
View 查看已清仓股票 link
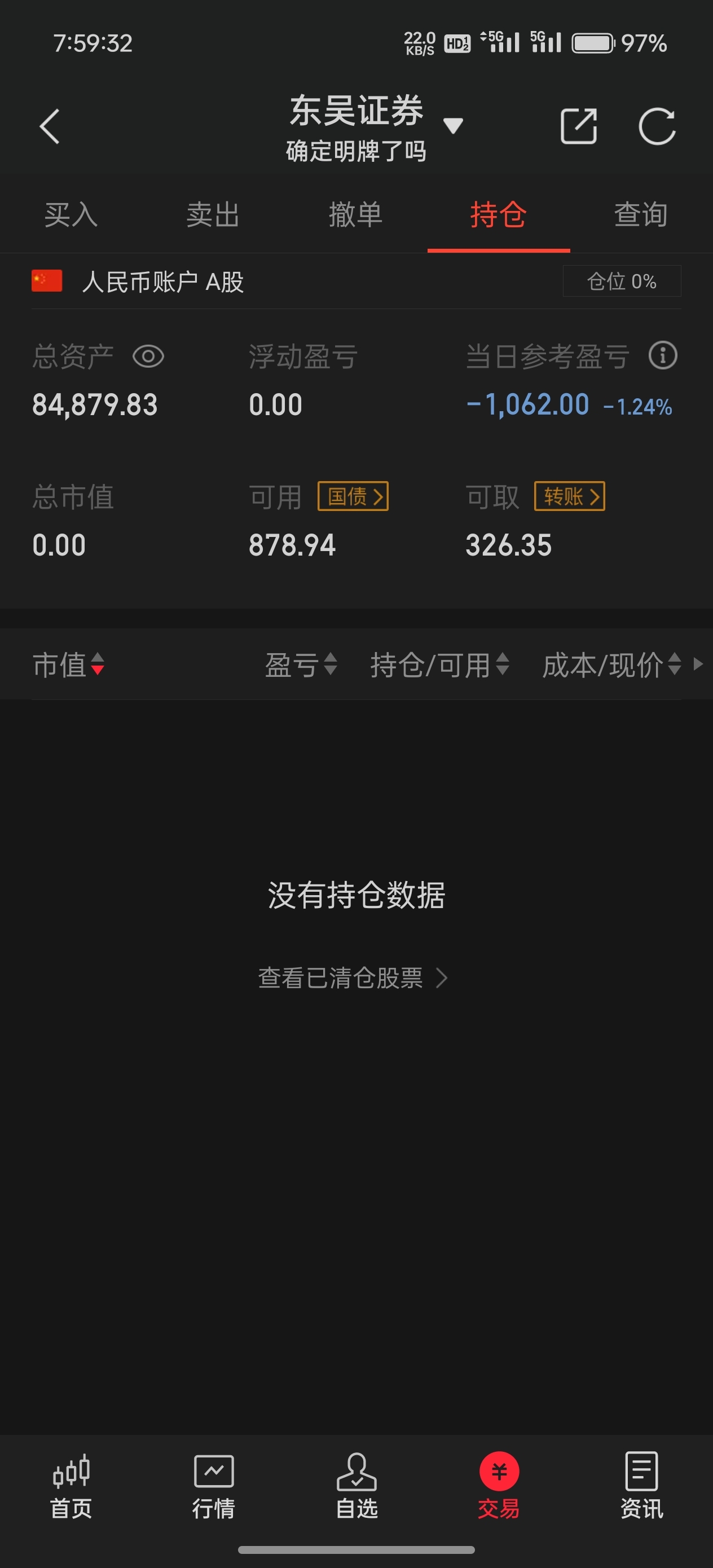coord(353,978)
